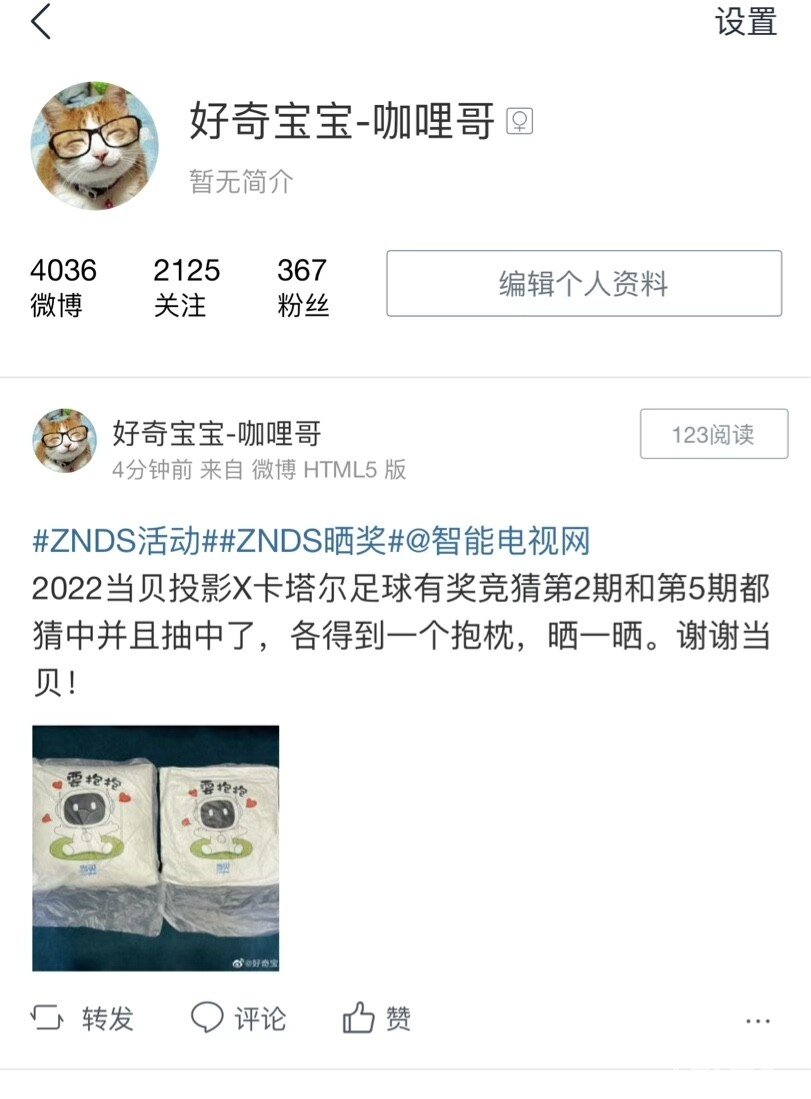811x1099 pixels.
Task: View the 2125 关注 following list
Action: click(186, 286)
